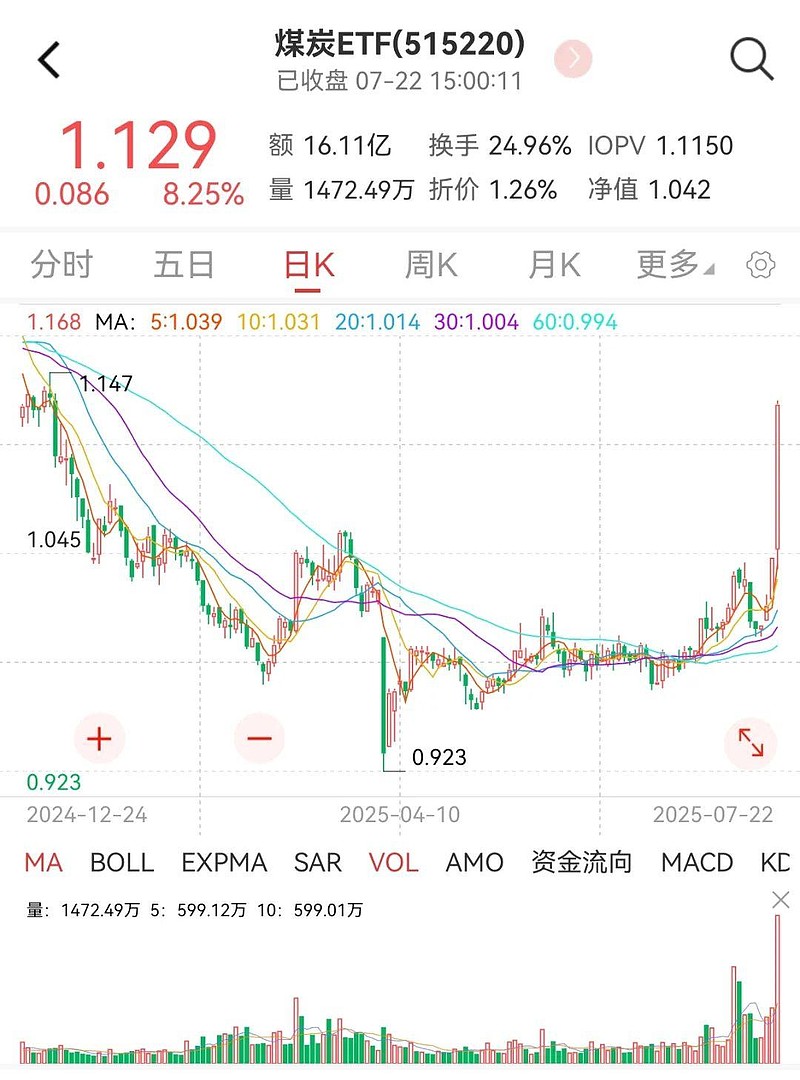The height and width of the screenshot is (1080, 800).
Task: Select the AMO amount indicator
Action: pos(476,862)
